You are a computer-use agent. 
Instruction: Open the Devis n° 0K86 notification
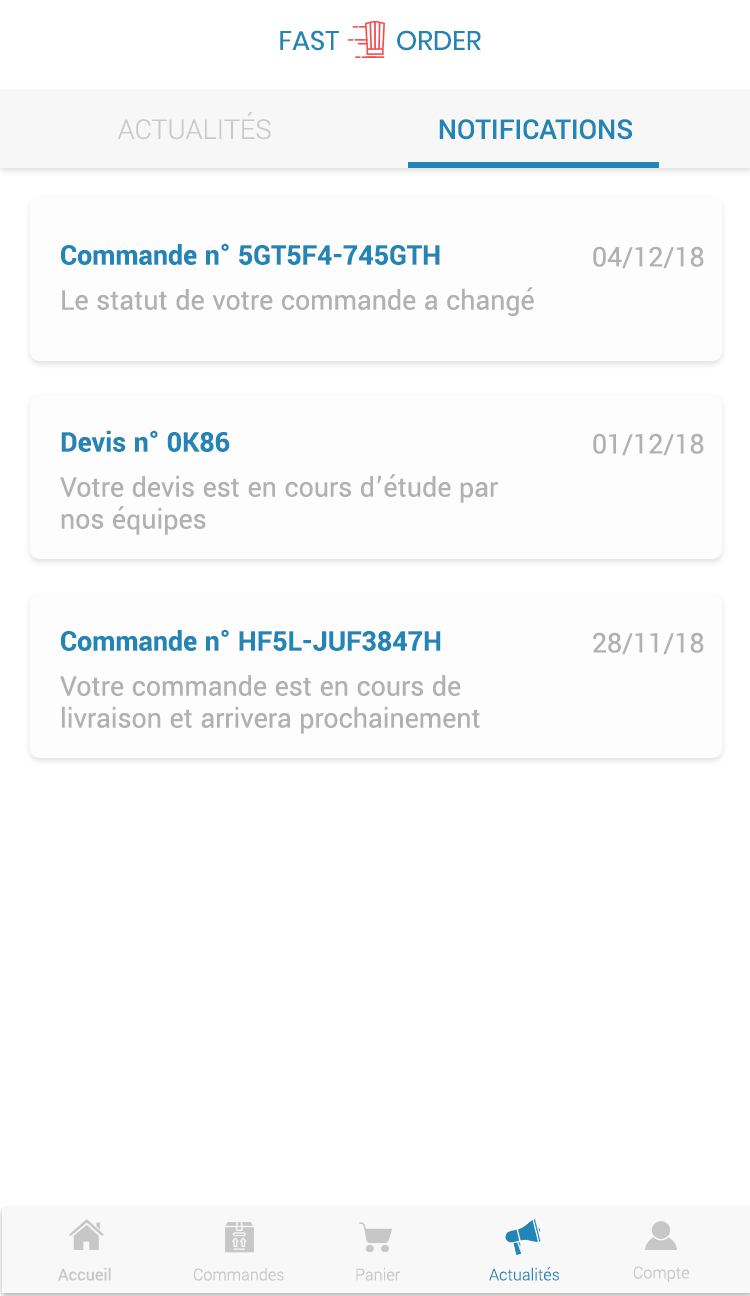pos(375,477)
